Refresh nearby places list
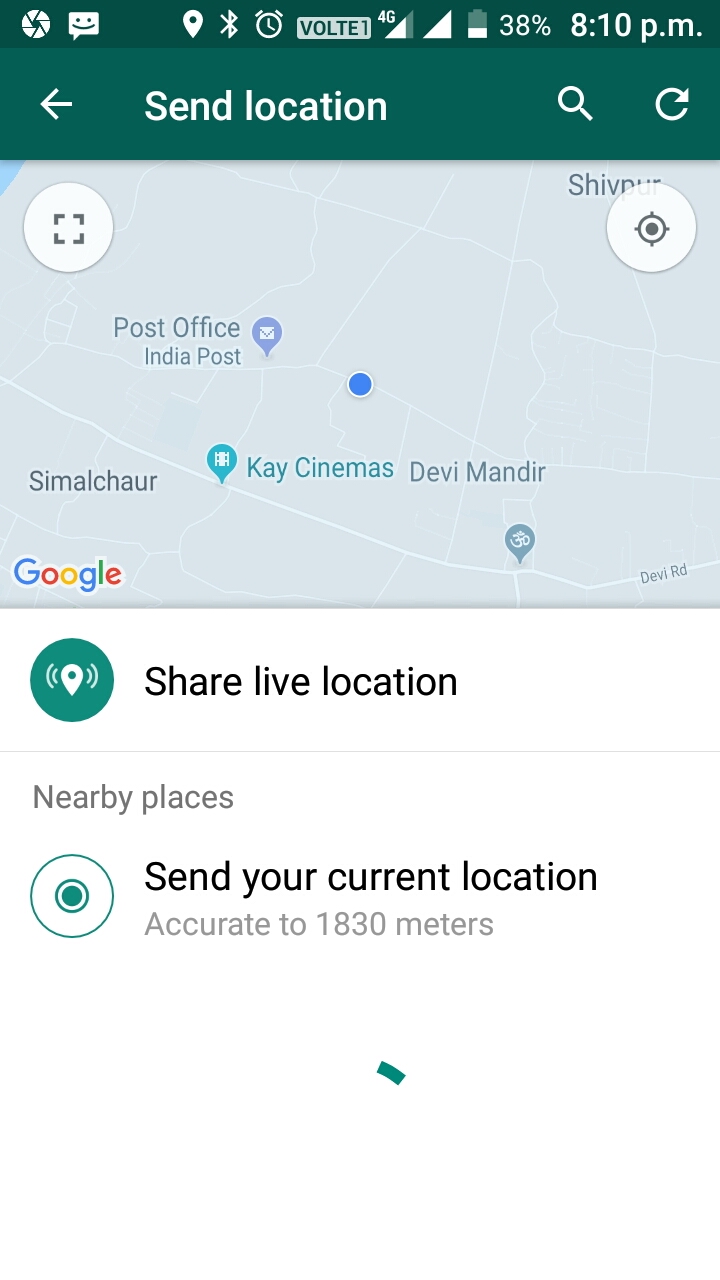The image size is (720, 1280). pos(671,104)
